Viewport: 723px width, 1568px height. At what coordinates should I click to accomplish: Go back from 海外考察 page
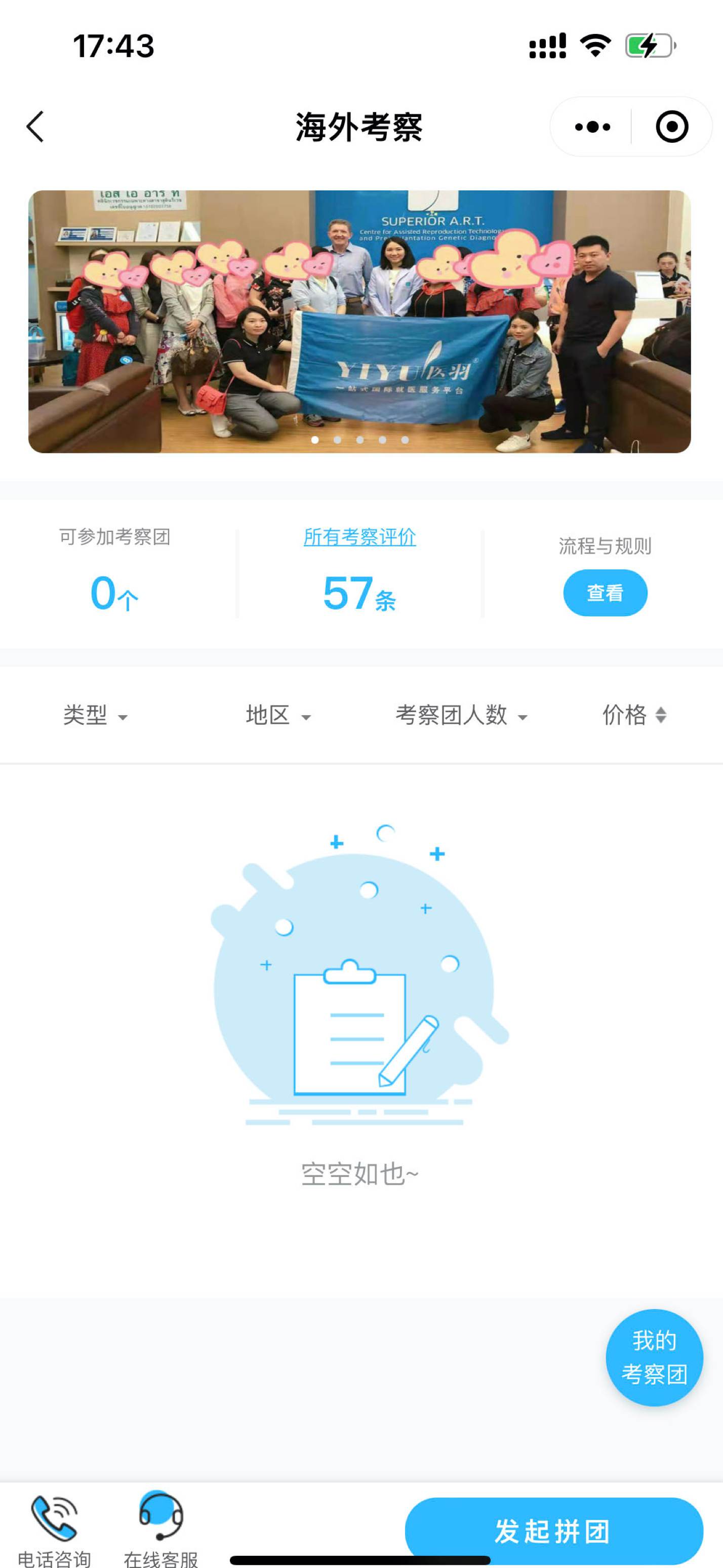click(35, 127)
